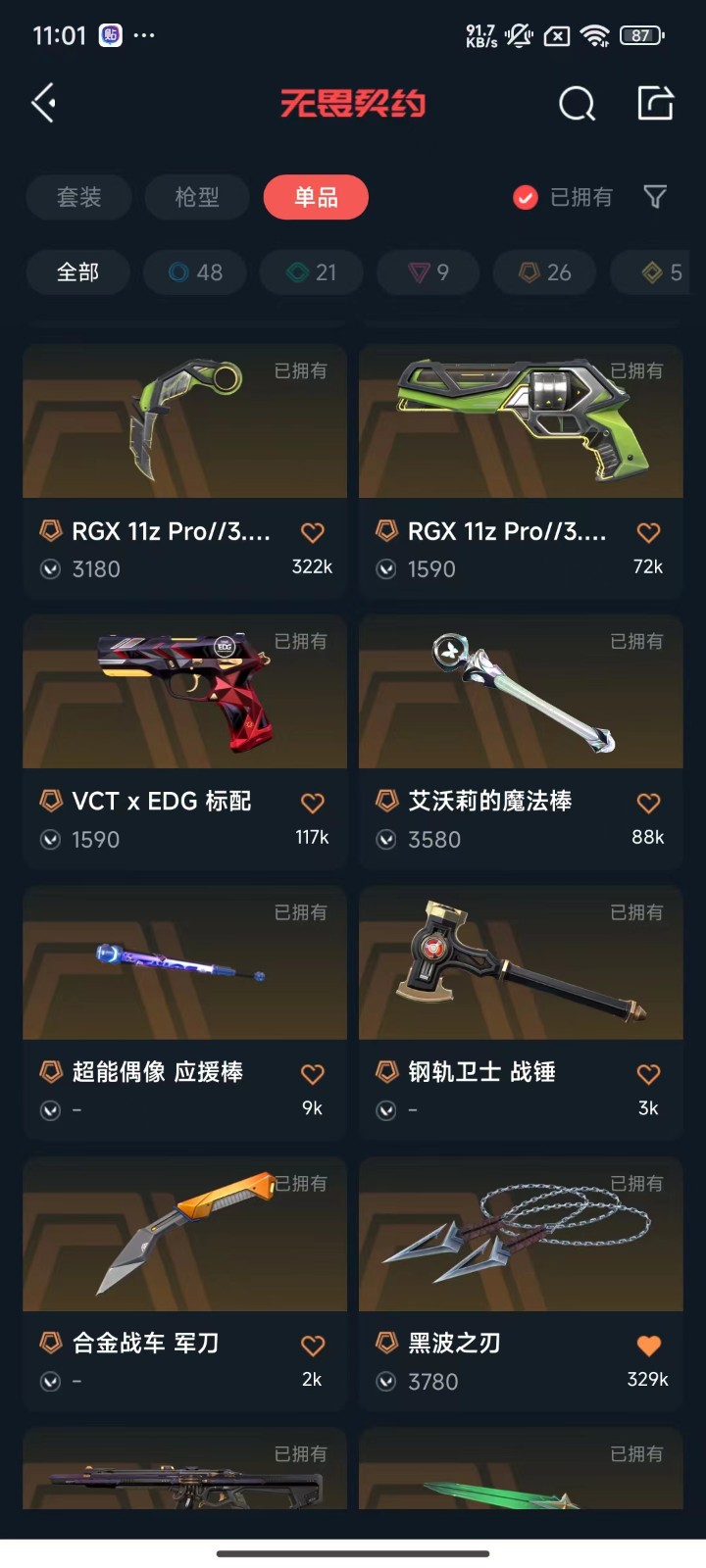
Task: Go back using the arrow icon
Action: click(x=43, y=103)
